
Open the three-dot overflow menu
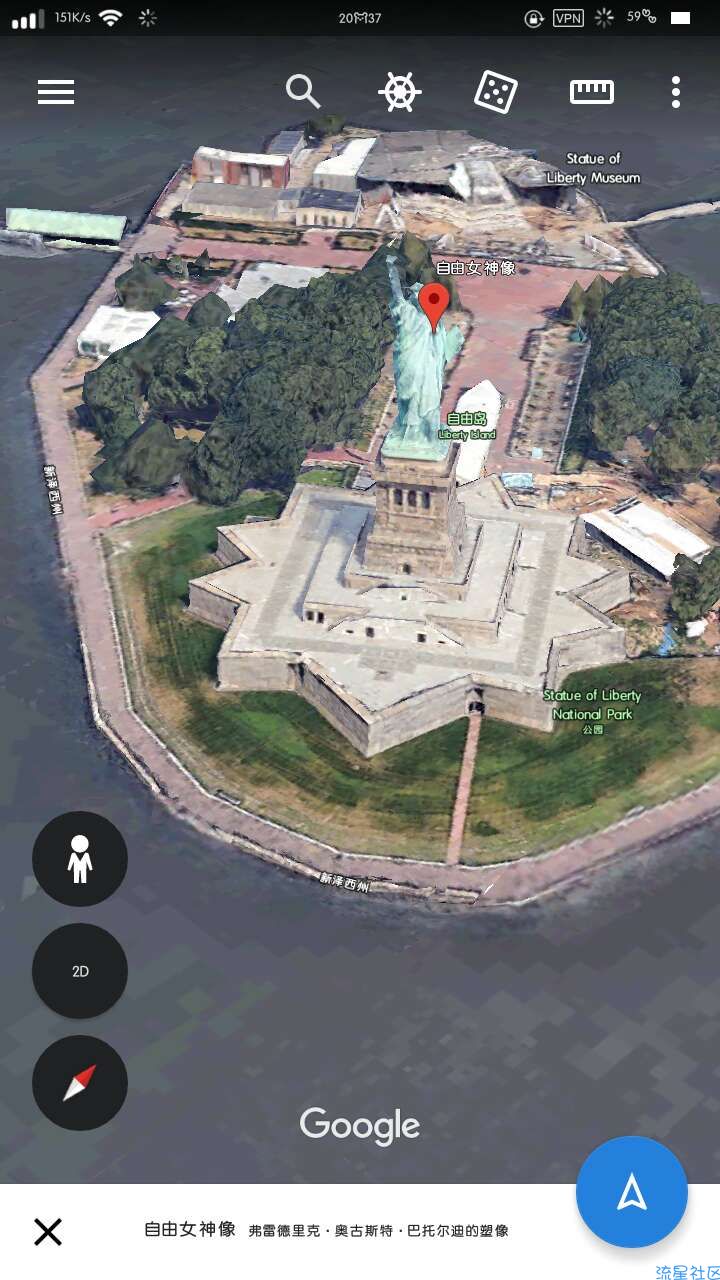(x=676, y=92)
